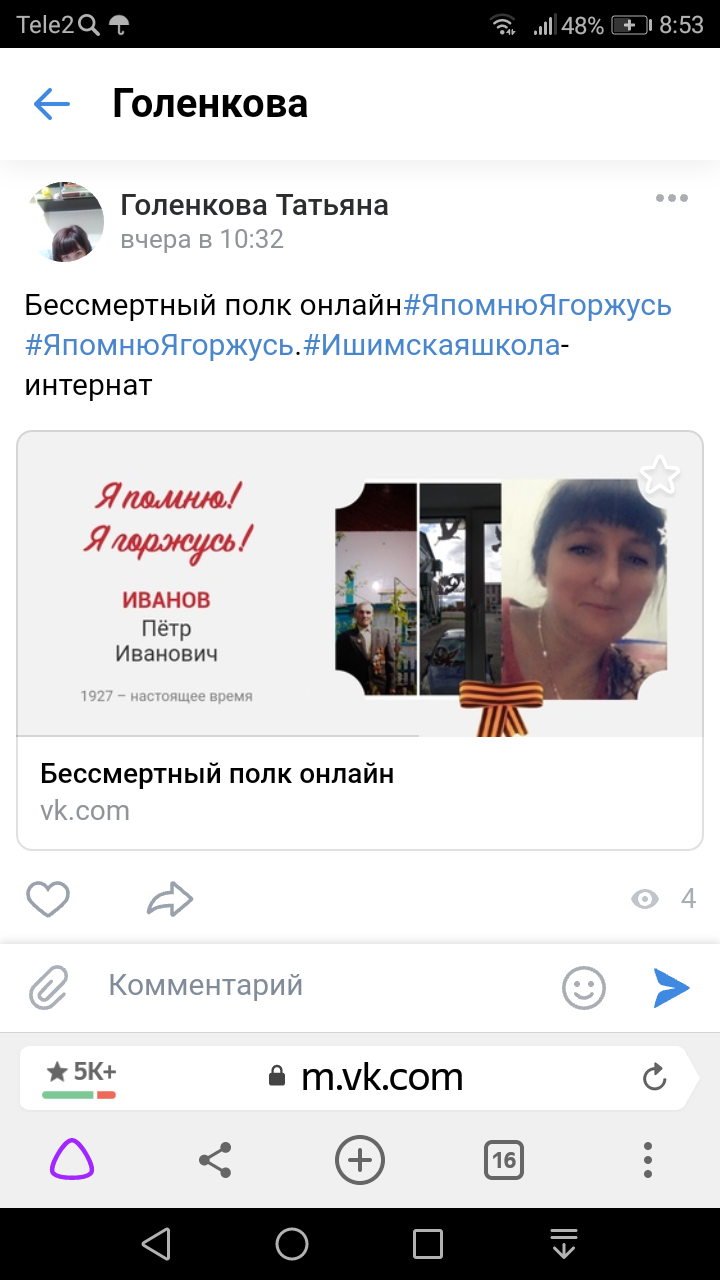Go back using the blue arrow
Image resolution: width=720 pixels, height=1280 pixels.
(x=51, y=103)
